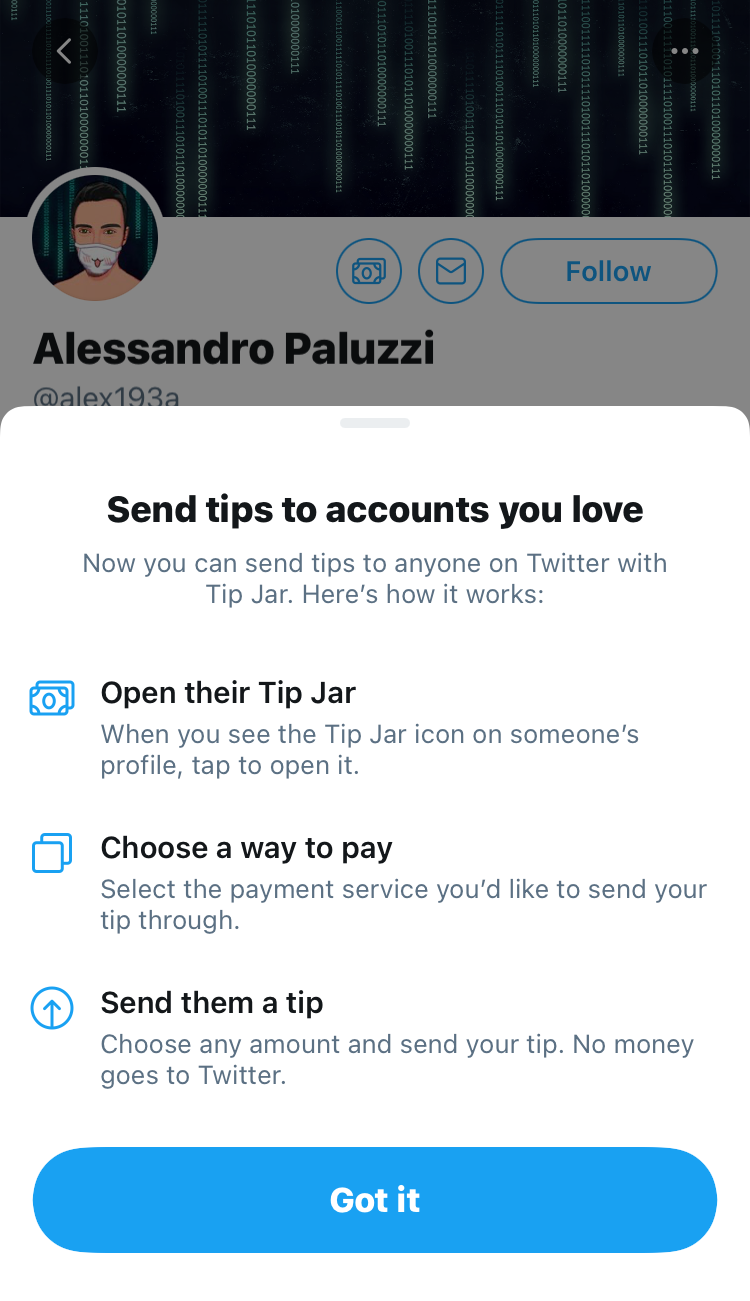Dismiss the Tip Jar info with Got it
Image resolution: width=750 pixels, height=1301 pixels.
tap(375, 1199)
